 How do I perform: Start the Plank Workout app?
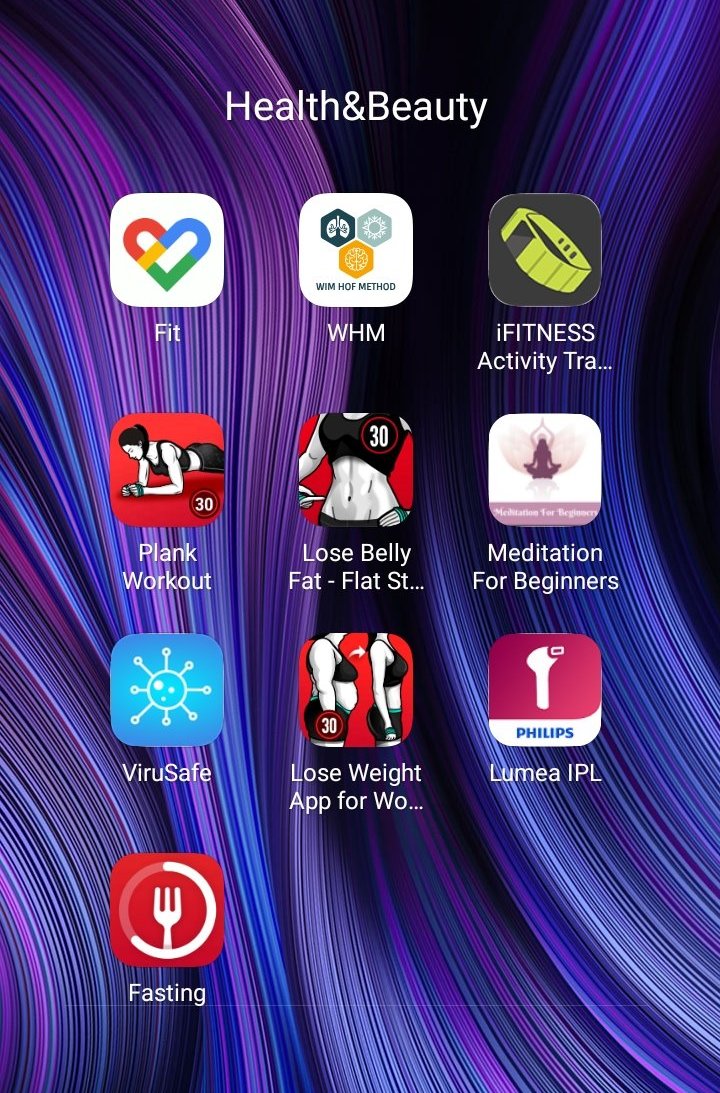167,470
